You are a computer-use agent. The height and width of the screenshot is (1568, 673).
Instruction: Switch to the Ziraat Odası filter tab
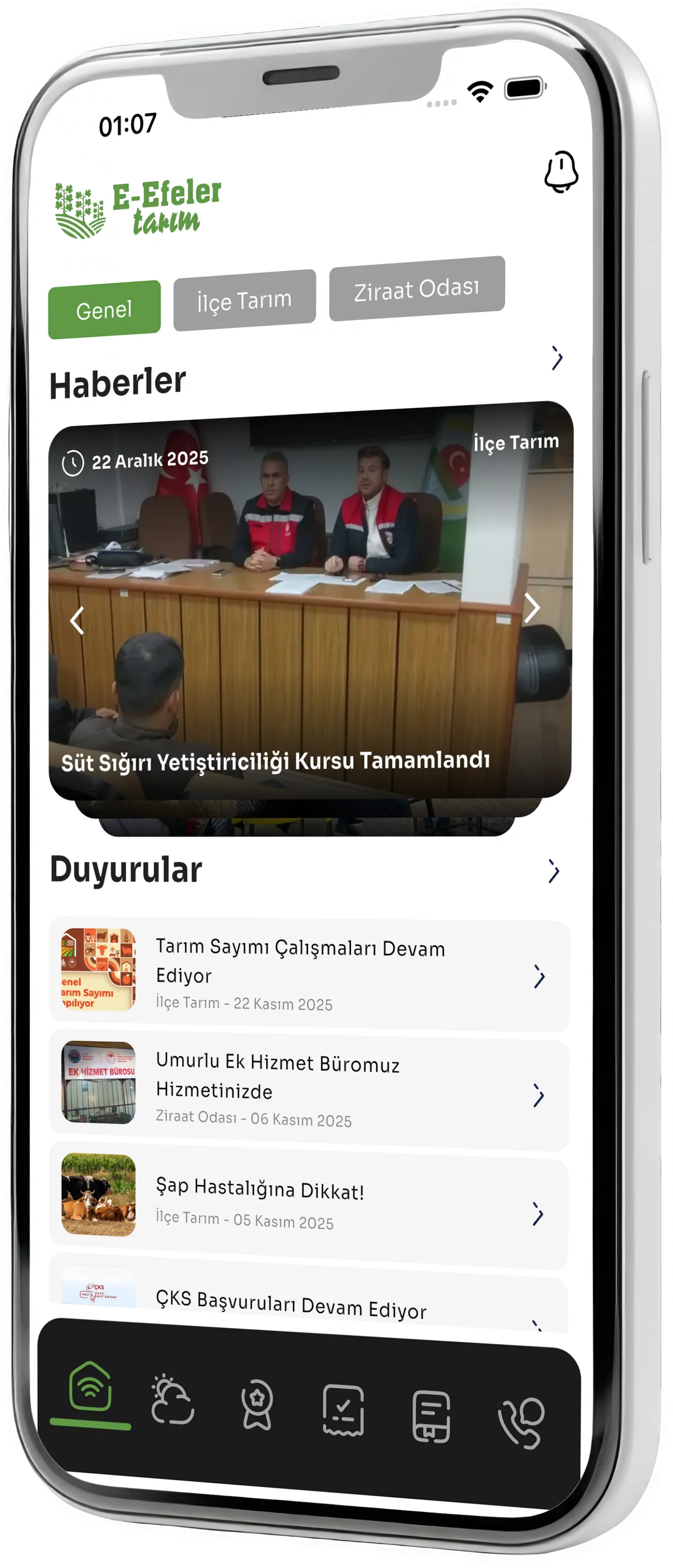coord(417,290)
